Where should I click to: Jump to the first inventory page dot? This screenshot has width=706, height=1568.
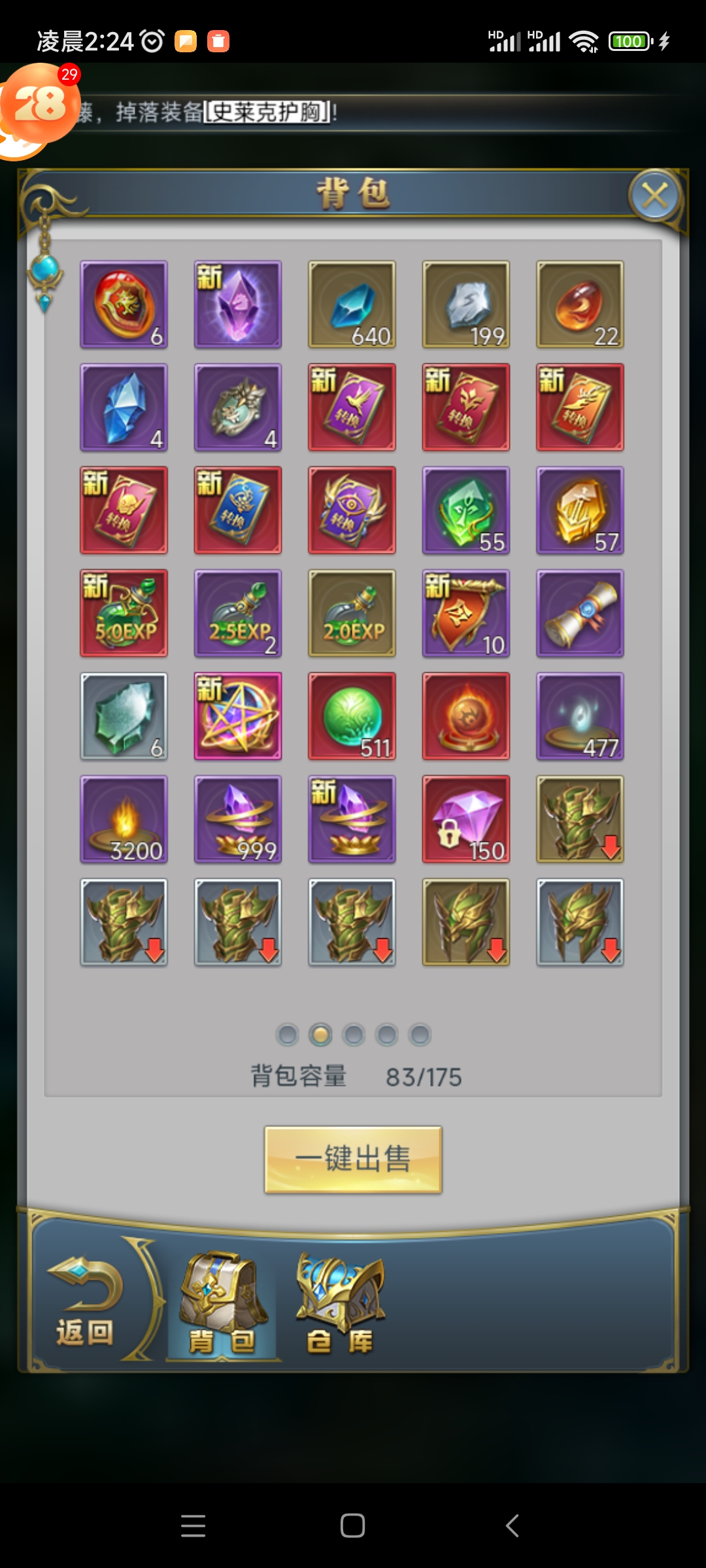pyautogui.click(x=288, y=1035)
